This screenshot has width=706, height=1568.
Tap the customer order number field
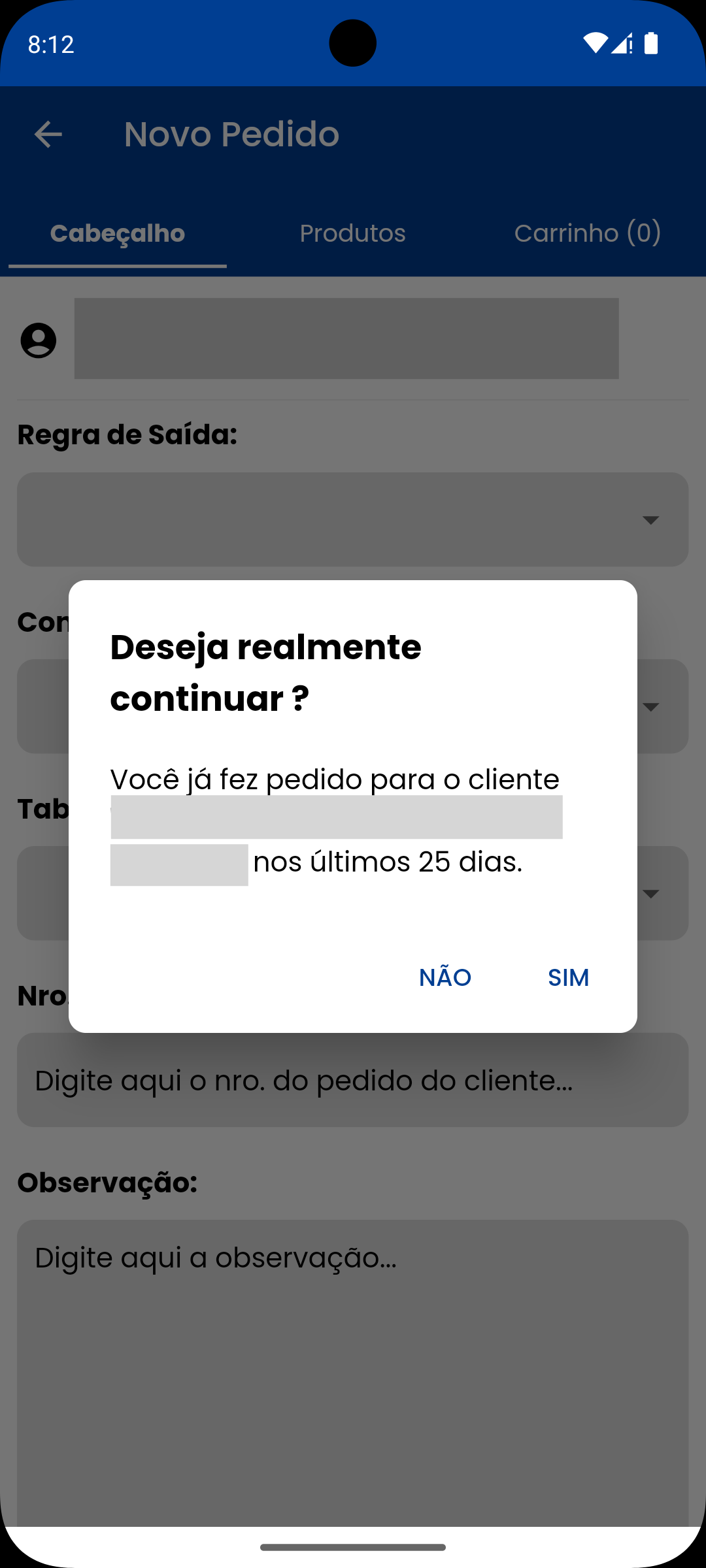[x=352, y=1081]
